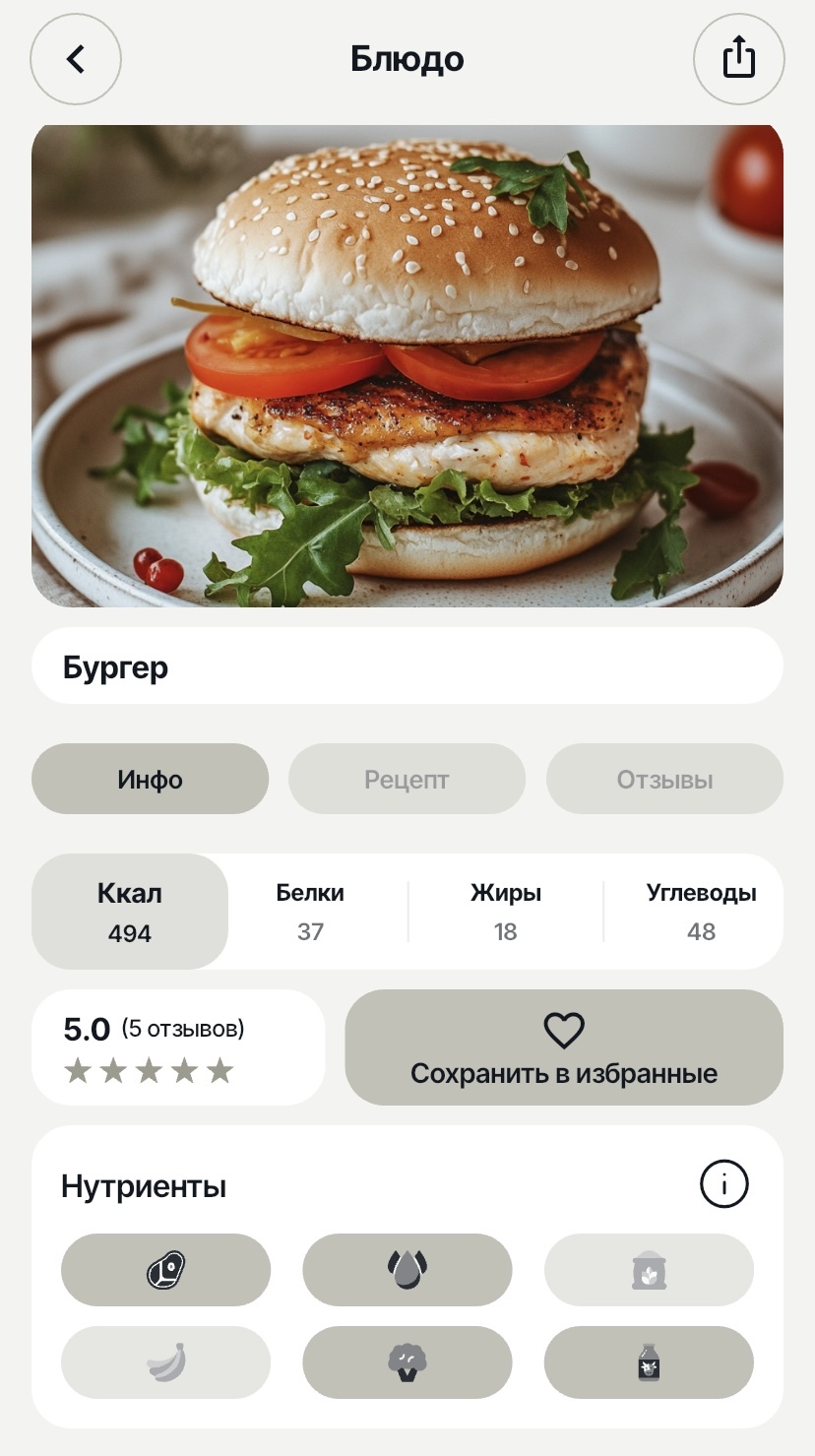Choose the grain sack nutrient chip
815x1456 pixels.
[x=649, y=1270]
